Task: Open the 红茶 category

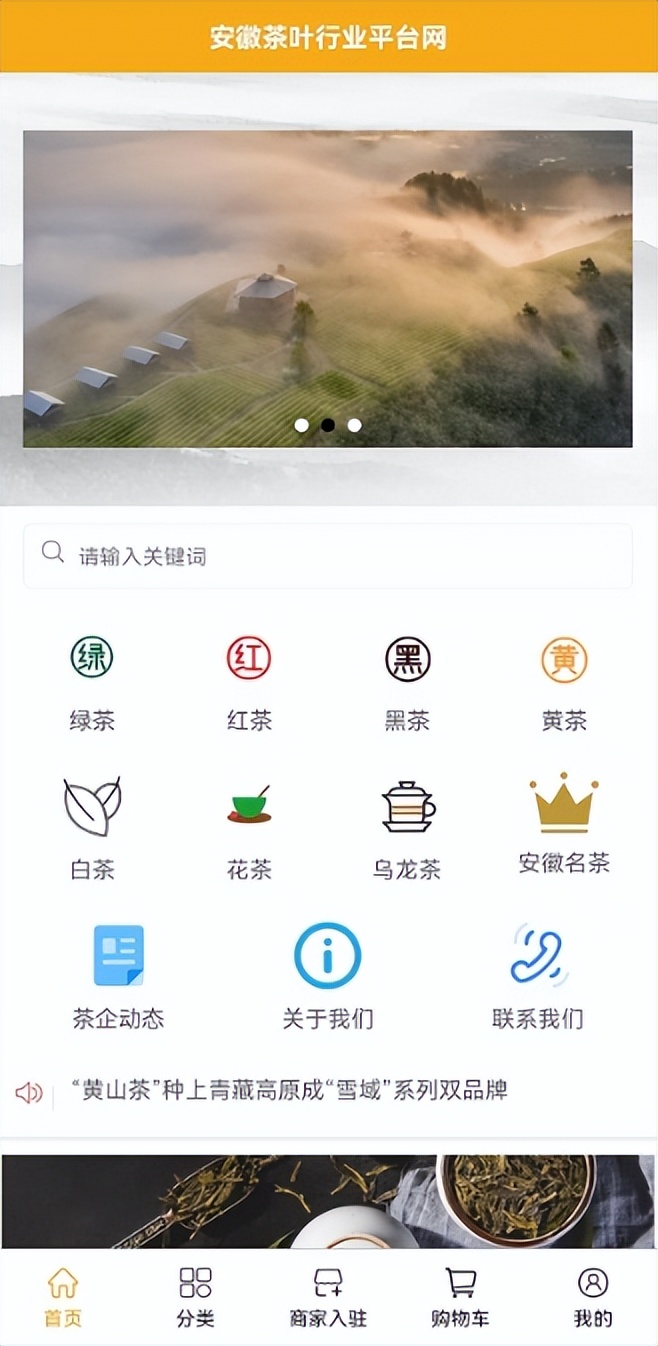Action: click(x=249, y=680)
